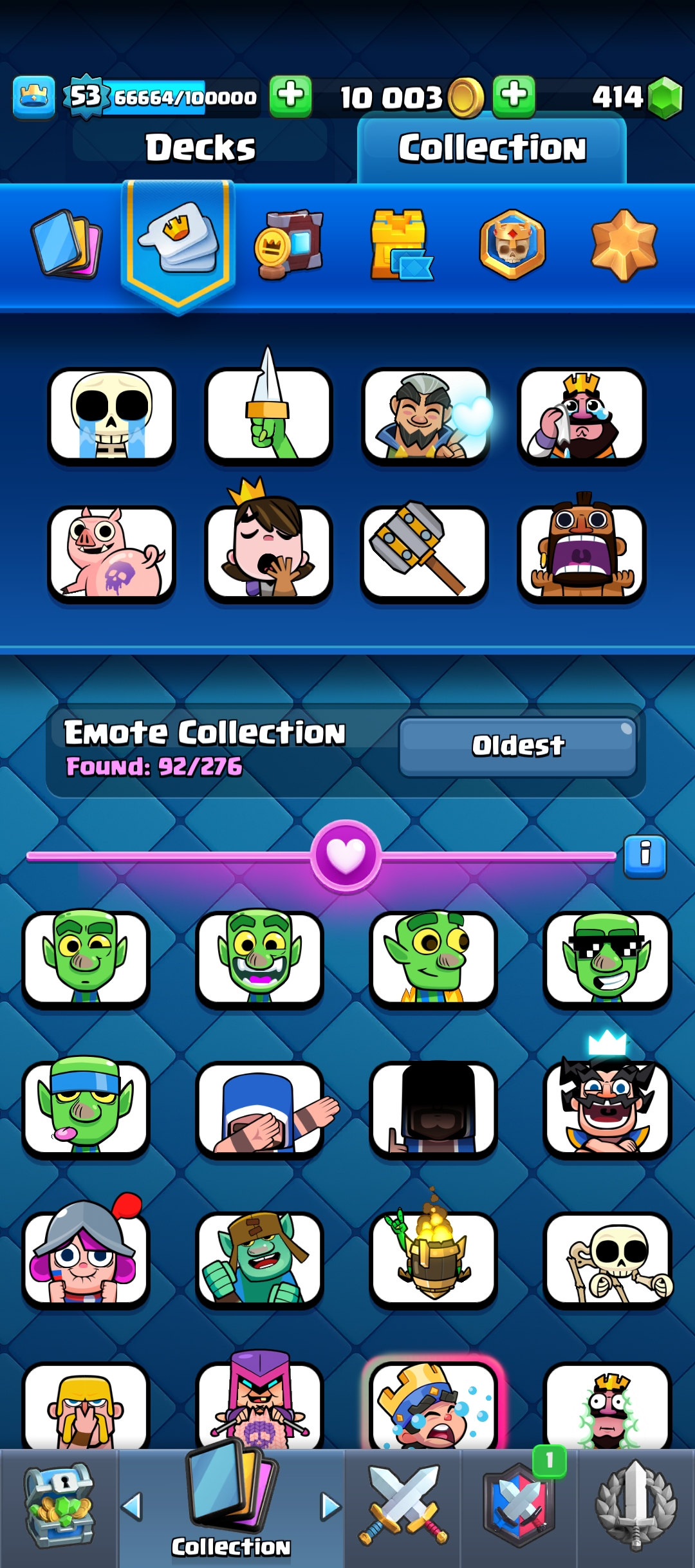The height and width of the screenshot is (1568, 695).
Task: Open the tower skins category
Action: [x=400, y=245]
